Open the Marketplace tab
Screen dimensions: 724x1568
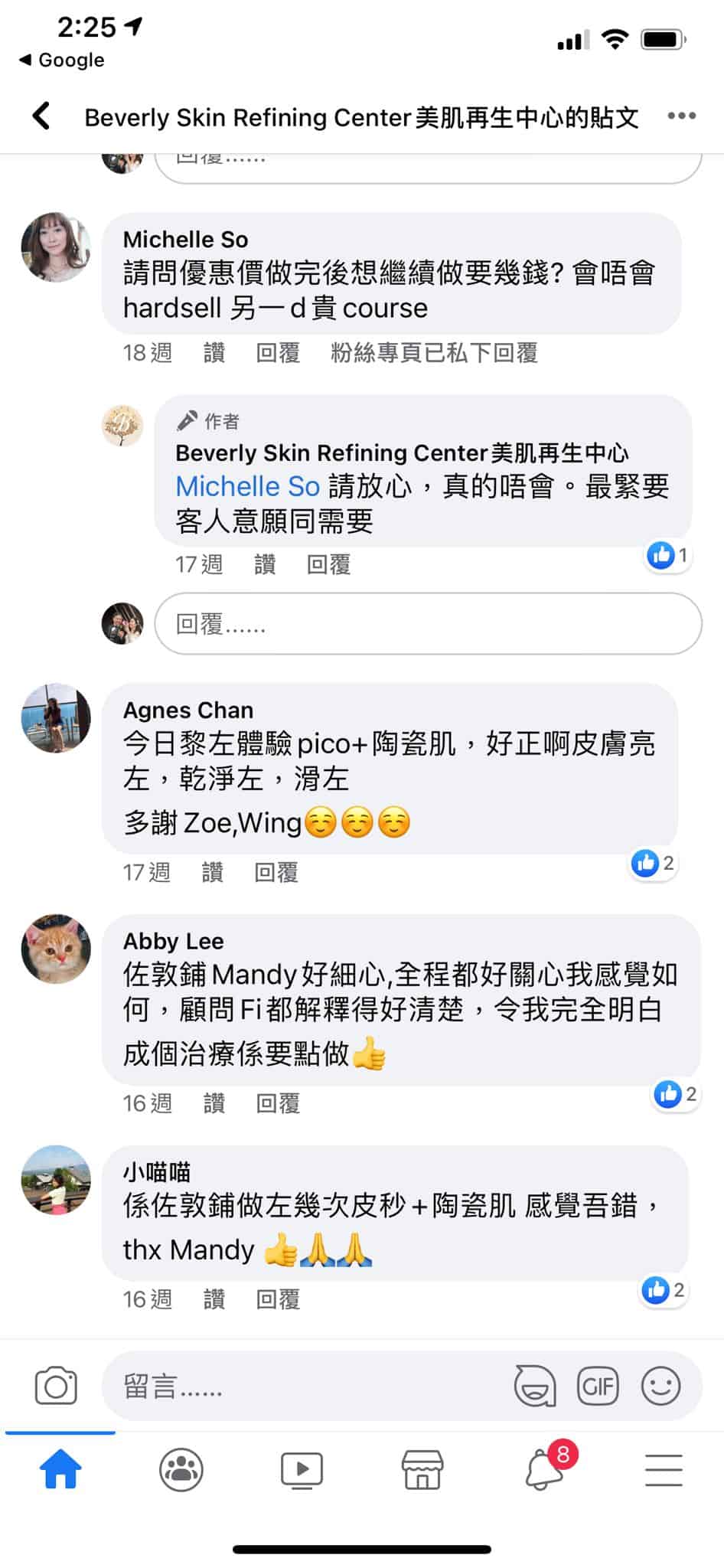tap(422, 1469)
